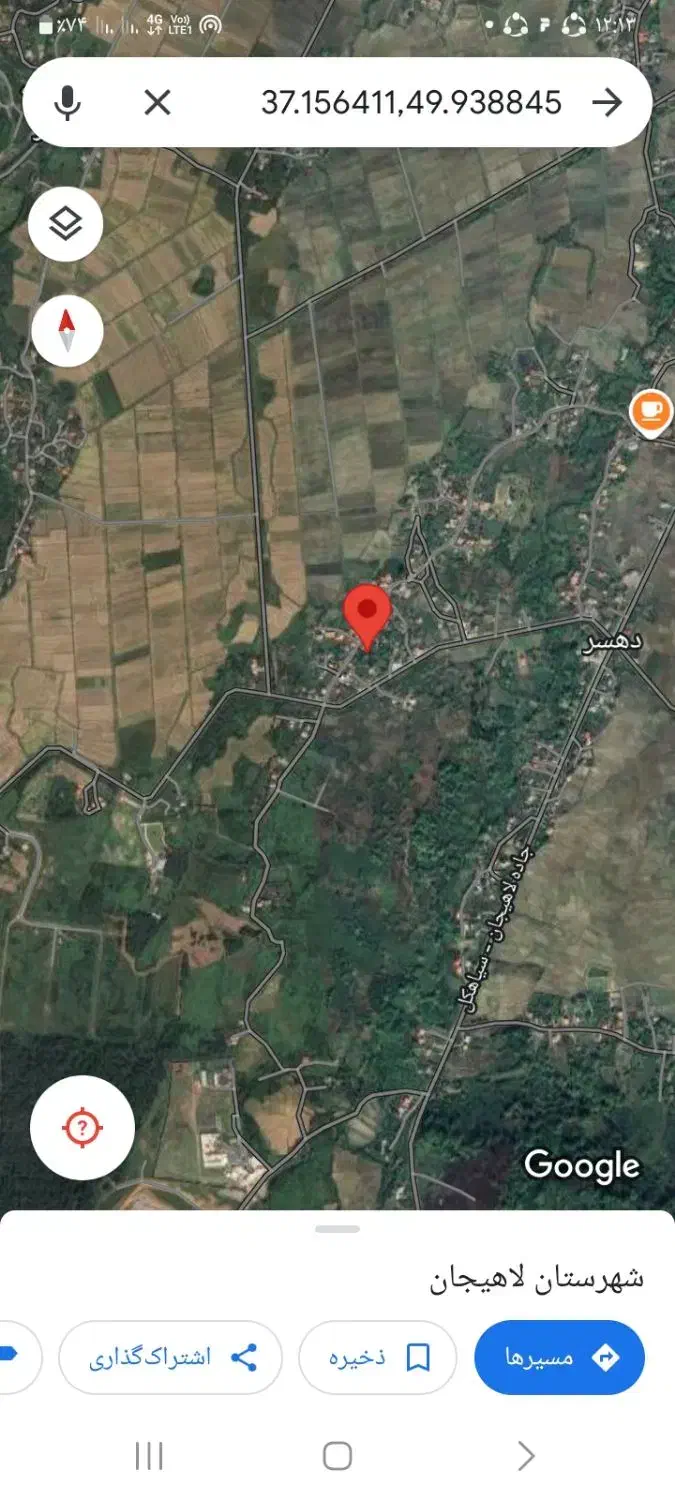Get directions with the مسیرها button
This screenshot has height=1500, width=675.
(x=559, y=1357)
